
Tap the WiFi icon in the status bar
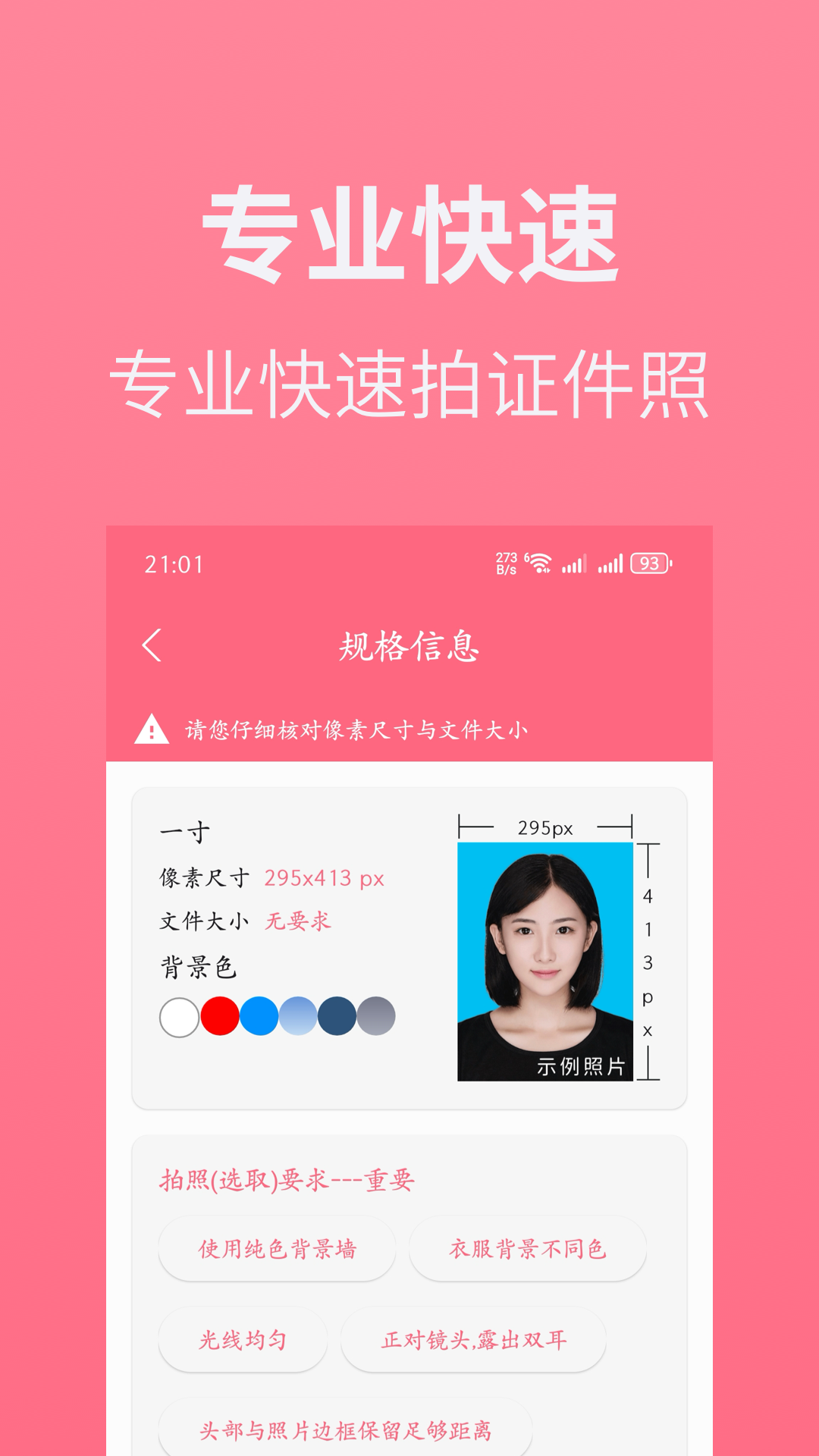pyautogui.click(x=539, y=563)
